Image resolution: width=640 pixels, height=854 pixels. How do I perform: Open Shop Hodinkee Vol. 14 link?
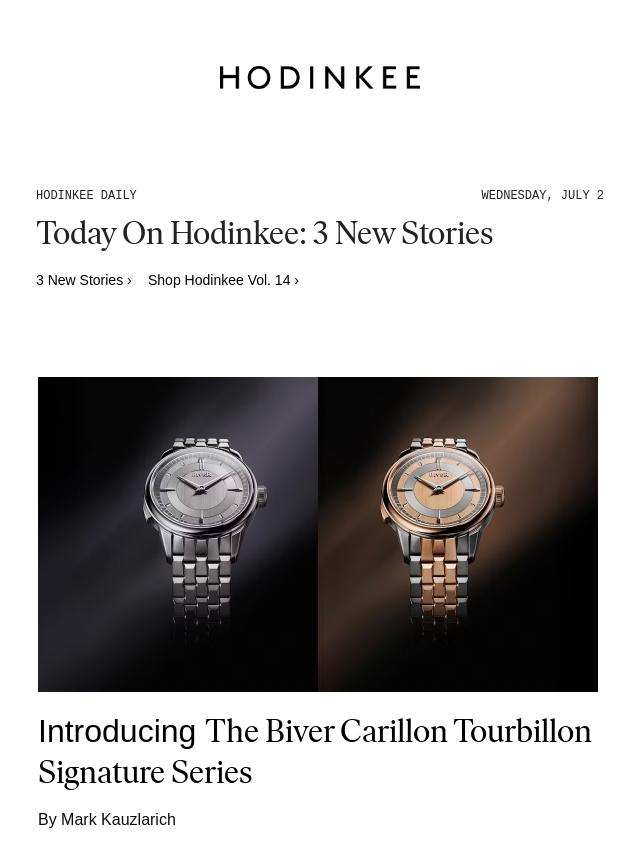(x=222, y=280)
